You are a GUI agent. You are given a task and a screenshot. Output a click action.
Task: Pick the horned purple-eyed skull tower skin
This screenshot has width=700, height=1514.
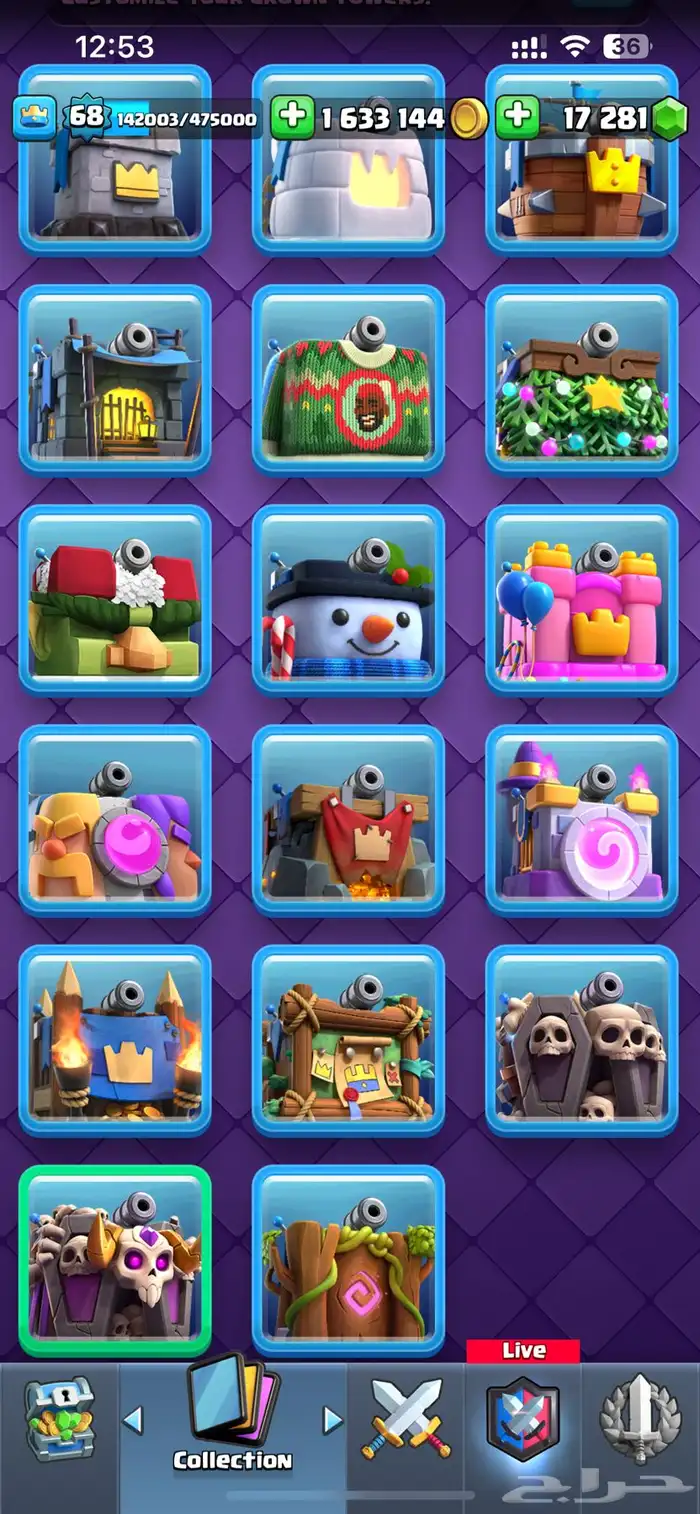(x=115, y=1260)
